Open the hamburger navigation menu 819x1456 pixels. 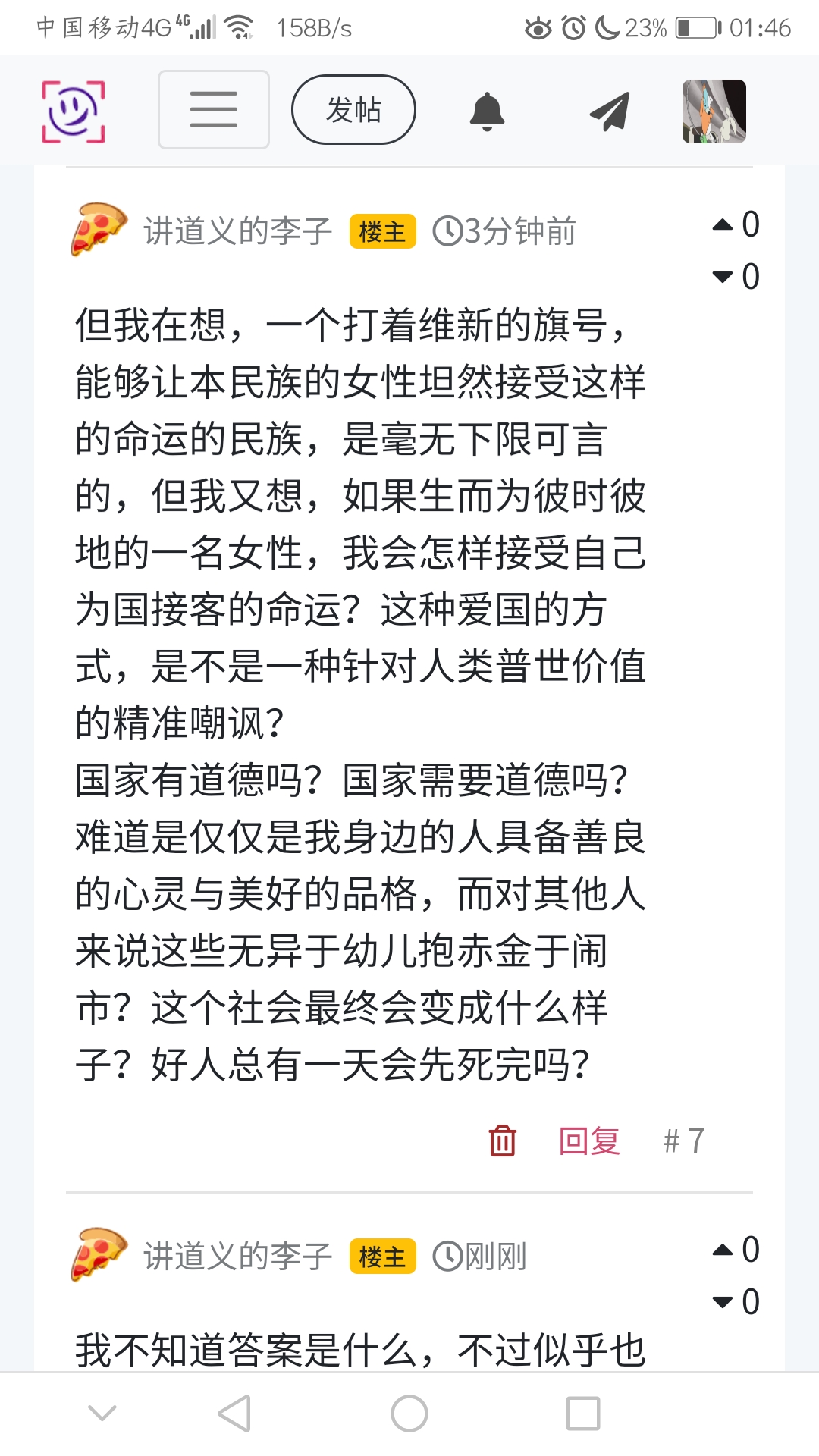pyautogui.click(x=213, y=110)
